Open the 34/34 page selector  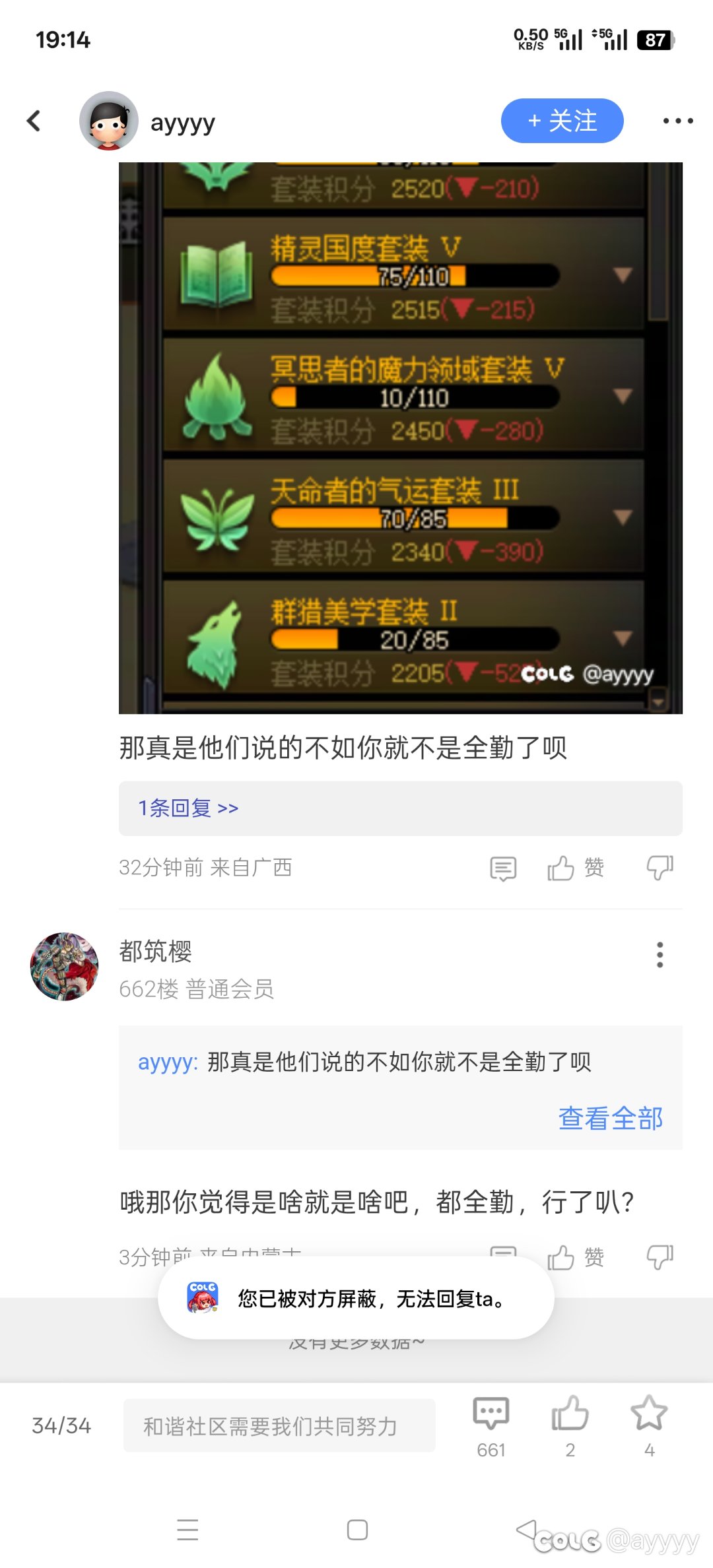point(61,1425)
